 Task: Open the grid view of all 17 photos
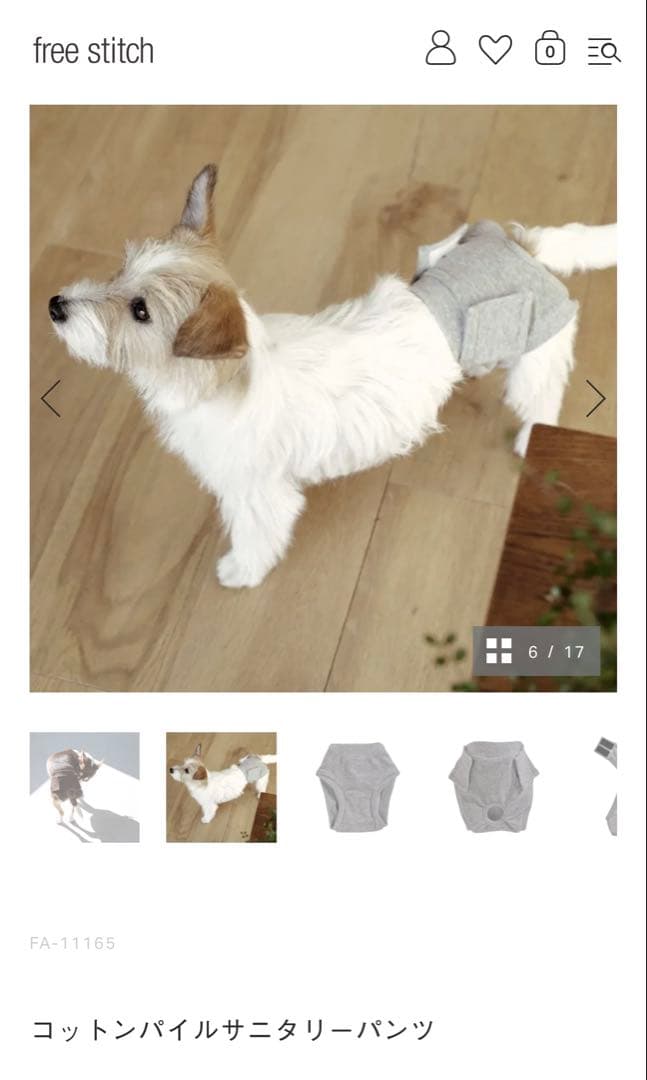tap(536, 652)
